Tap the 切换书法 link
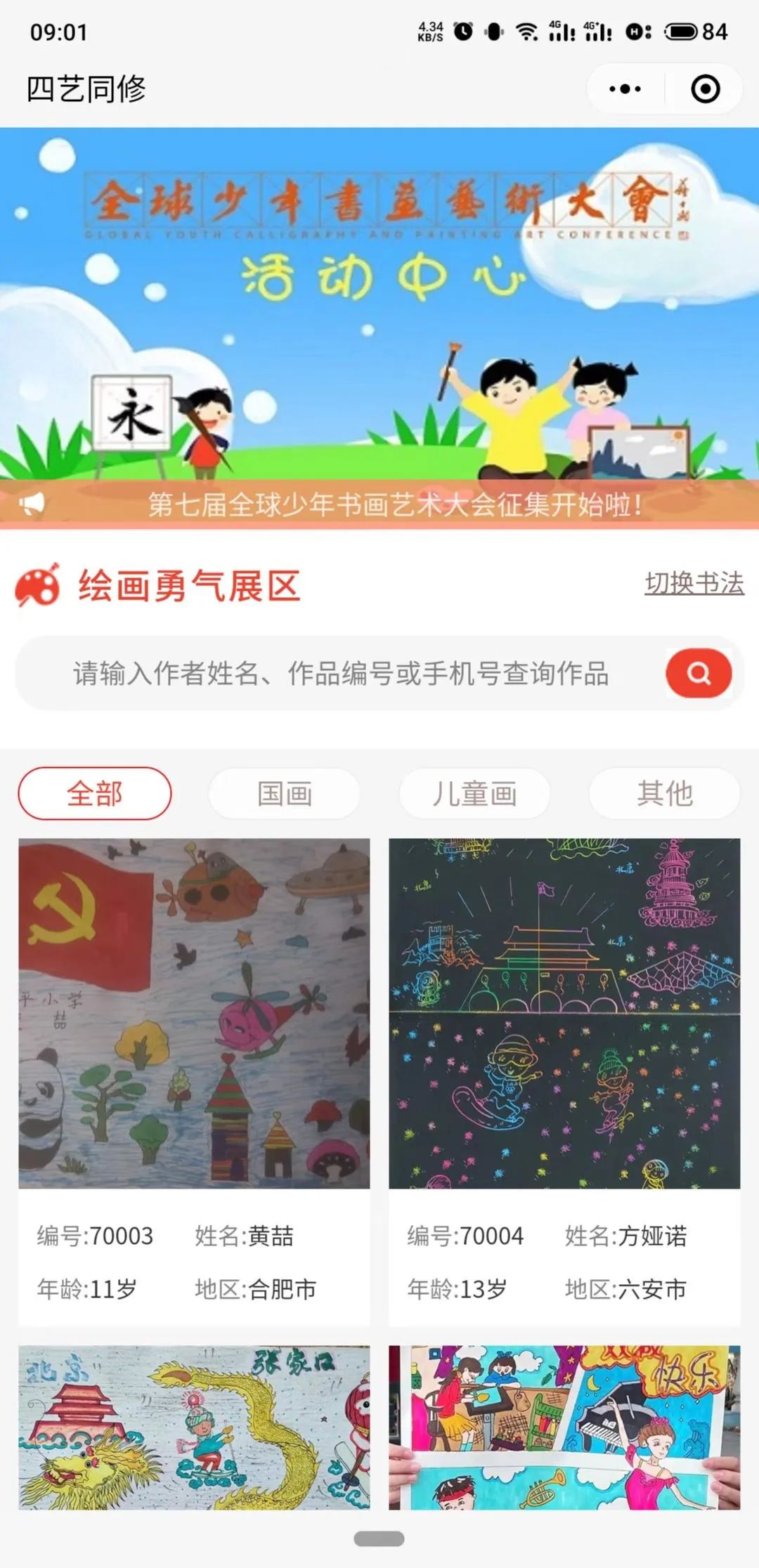Image resolution: width=759 pixels, height=1568 pixels. point(694,583)
